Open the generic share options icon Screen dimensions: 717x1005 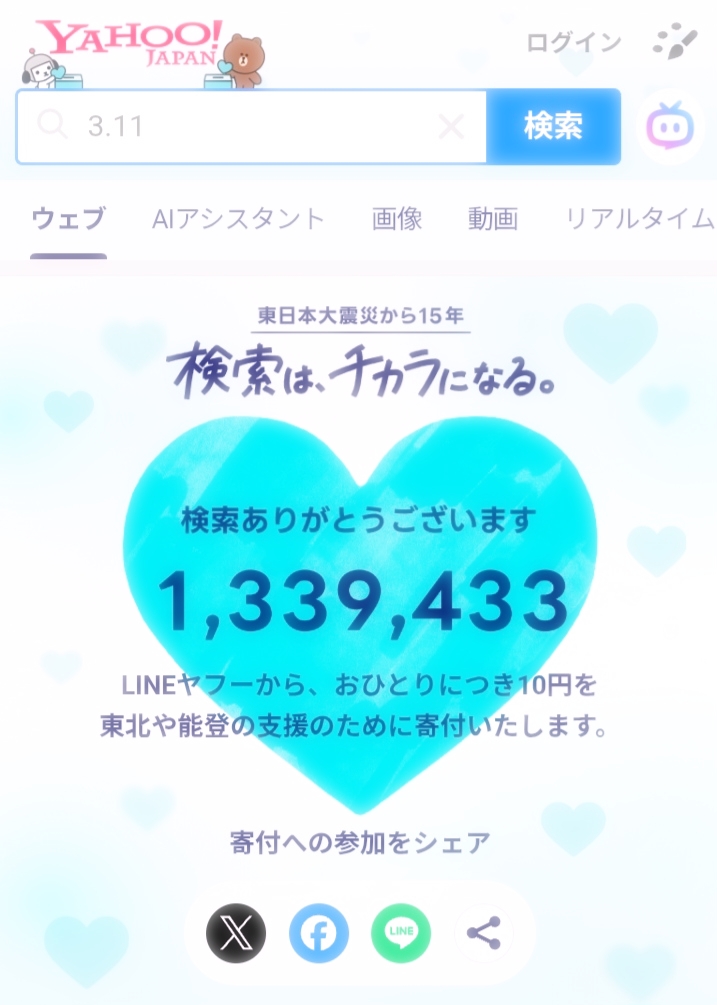tap(483, 934)
